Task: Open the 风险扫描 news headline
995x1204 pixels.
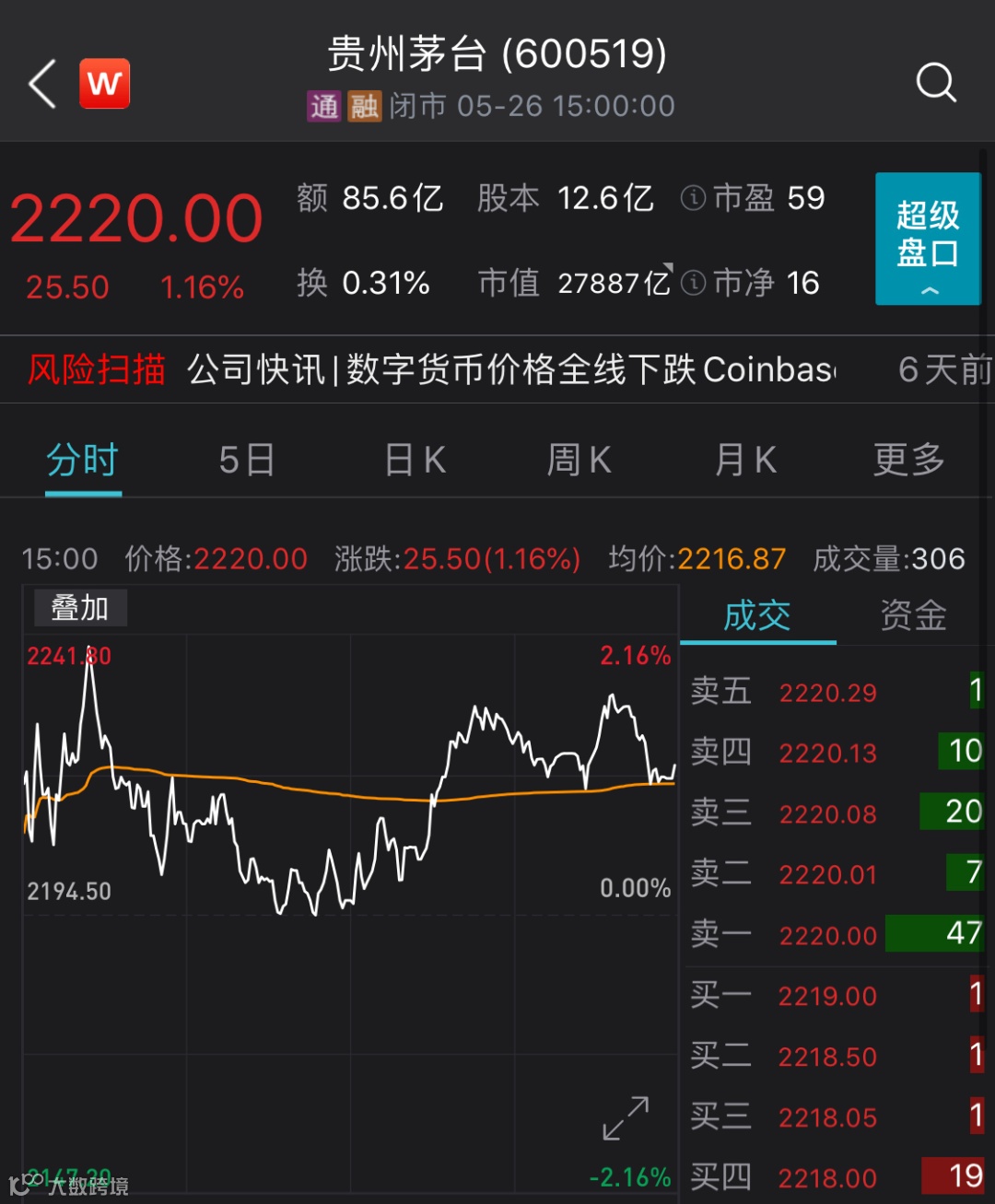Action: point(511,370)
